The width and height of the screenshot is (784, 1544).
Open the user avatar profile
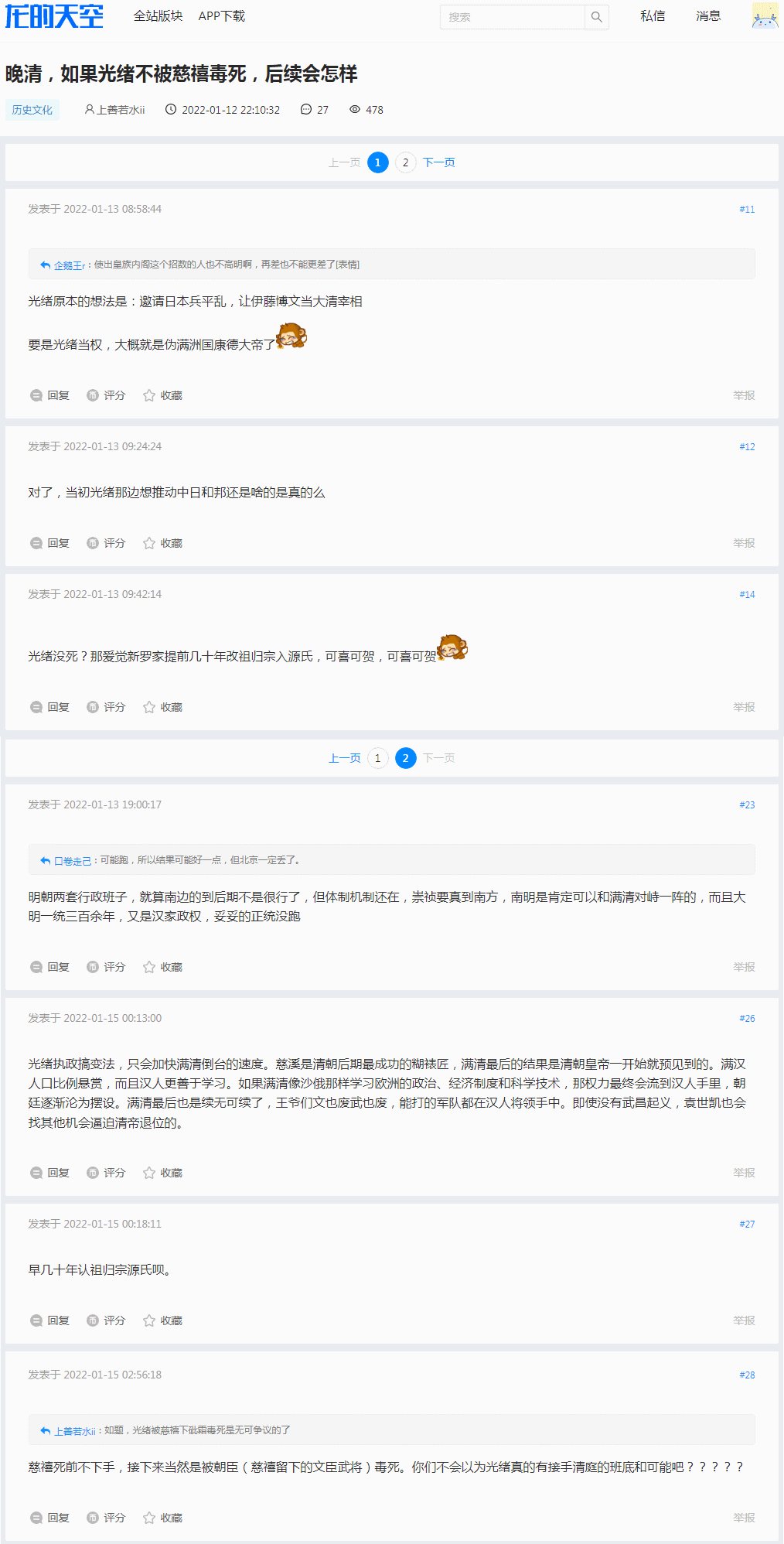765,16
